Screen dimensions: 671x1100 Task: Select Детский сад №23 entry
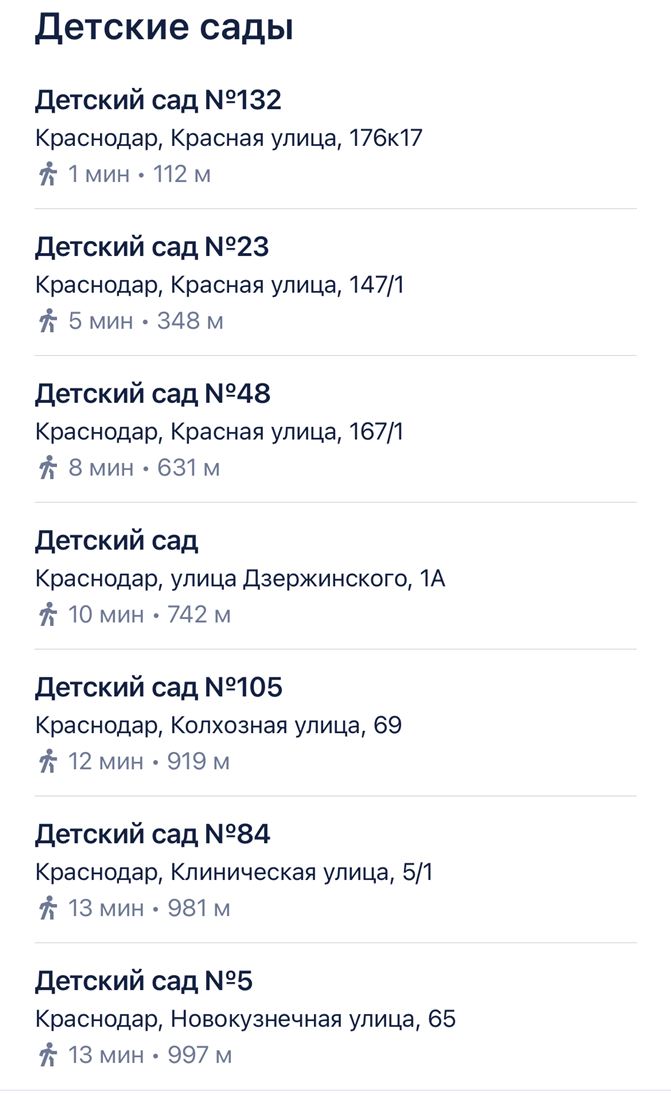336,283
